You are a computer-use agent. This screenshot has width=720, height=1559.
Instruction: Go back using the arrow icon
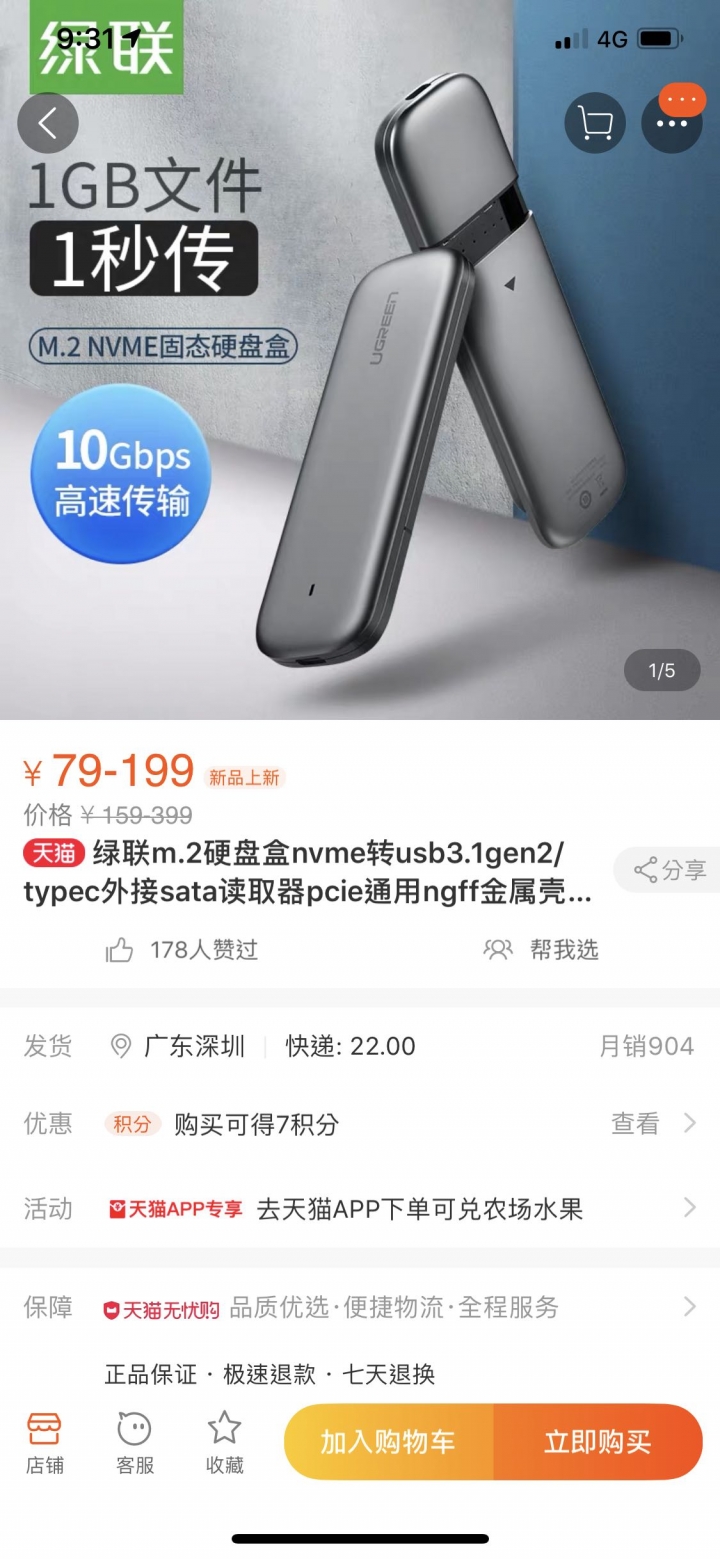click(47, 123)
